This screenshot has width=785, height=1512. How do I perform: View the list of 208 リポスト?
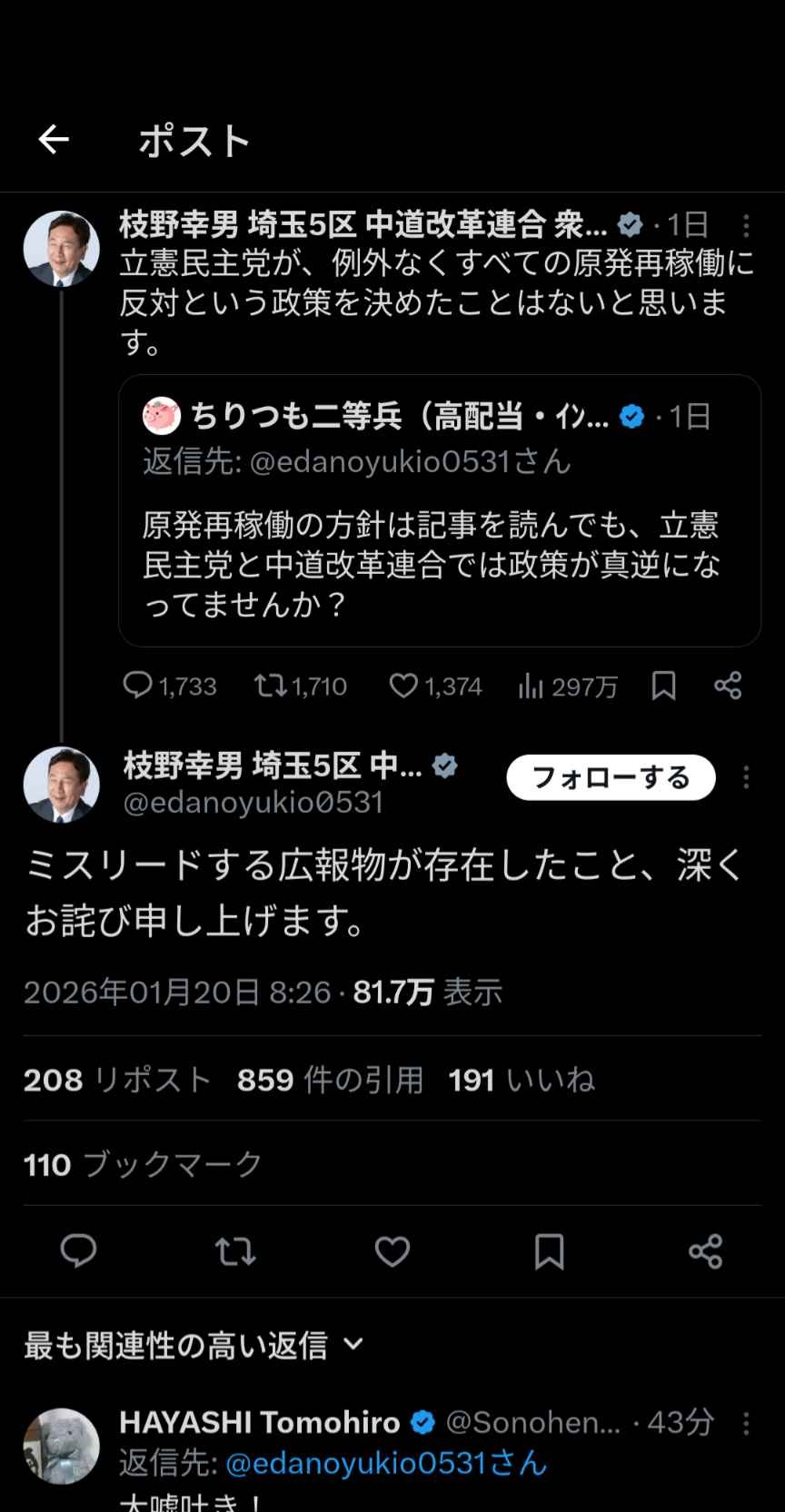tap(117, 1080)
